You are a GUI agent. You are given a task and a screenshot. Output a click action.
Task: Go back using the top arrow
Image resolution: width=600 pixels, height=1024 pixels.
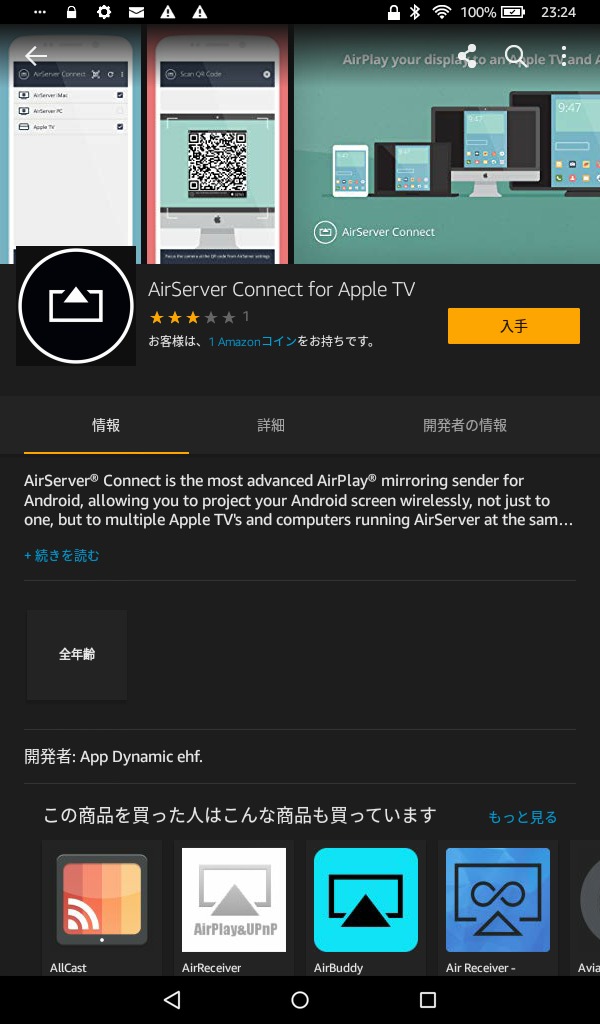[35, 56]
